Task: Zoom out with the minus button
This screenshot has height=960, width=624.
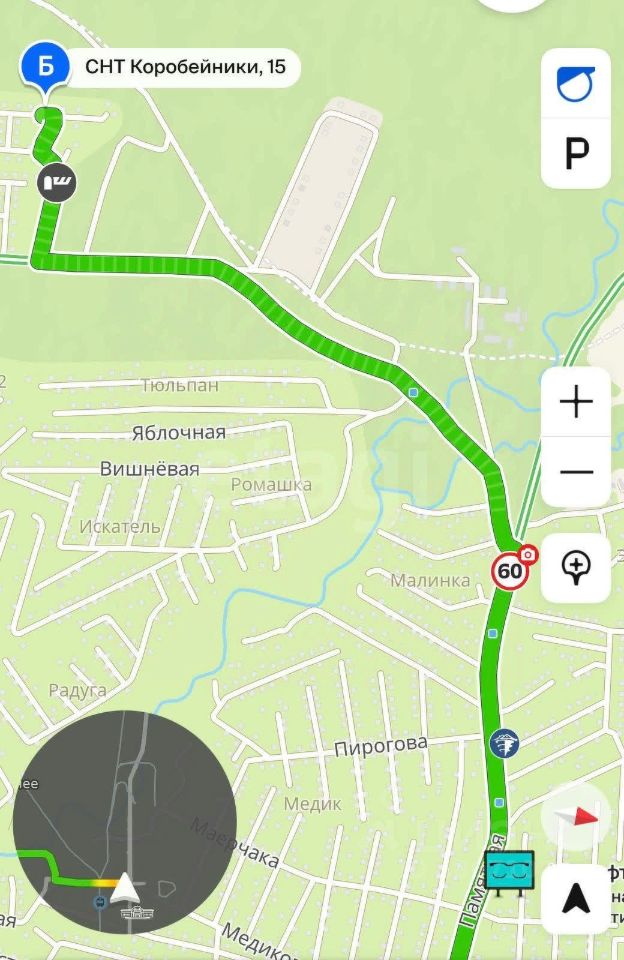Action: tap(575, 471)
